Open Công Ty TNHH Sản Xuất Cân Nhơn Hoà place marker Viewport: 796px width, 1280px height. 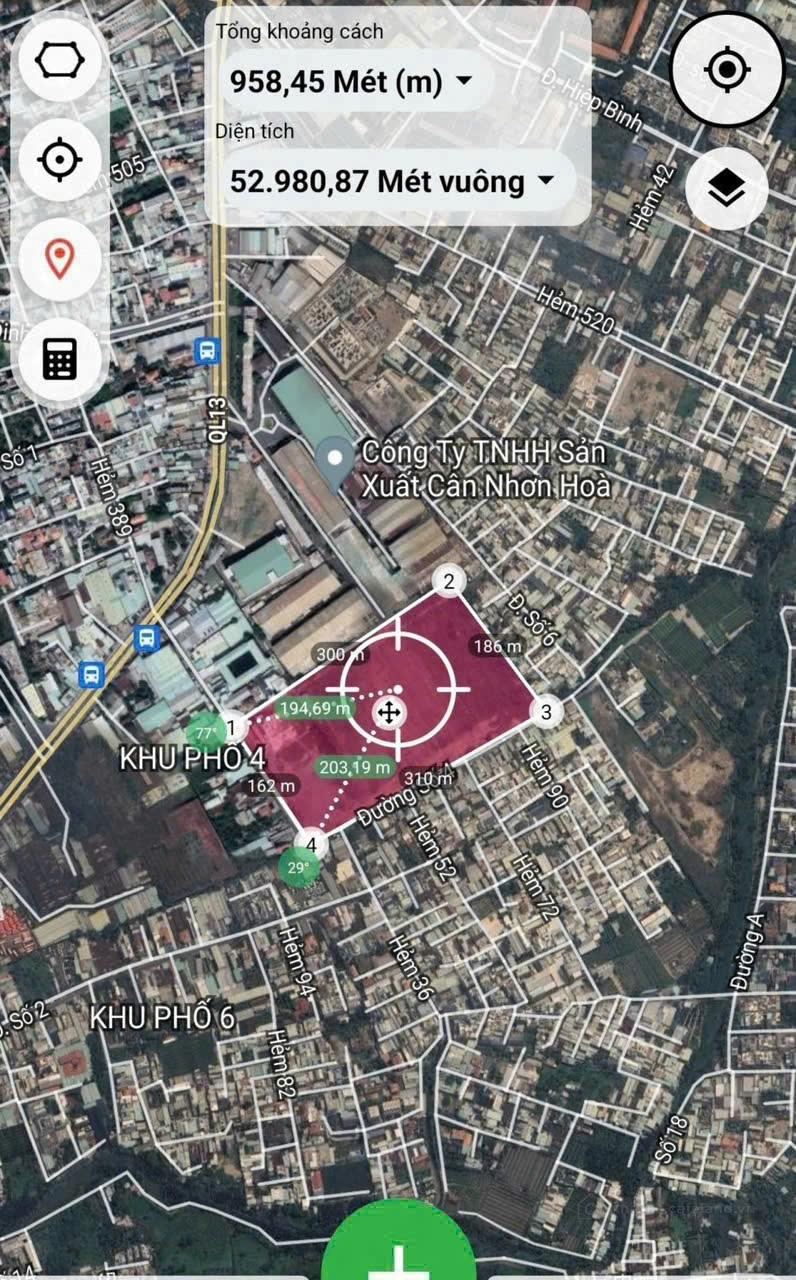(333, 458)
